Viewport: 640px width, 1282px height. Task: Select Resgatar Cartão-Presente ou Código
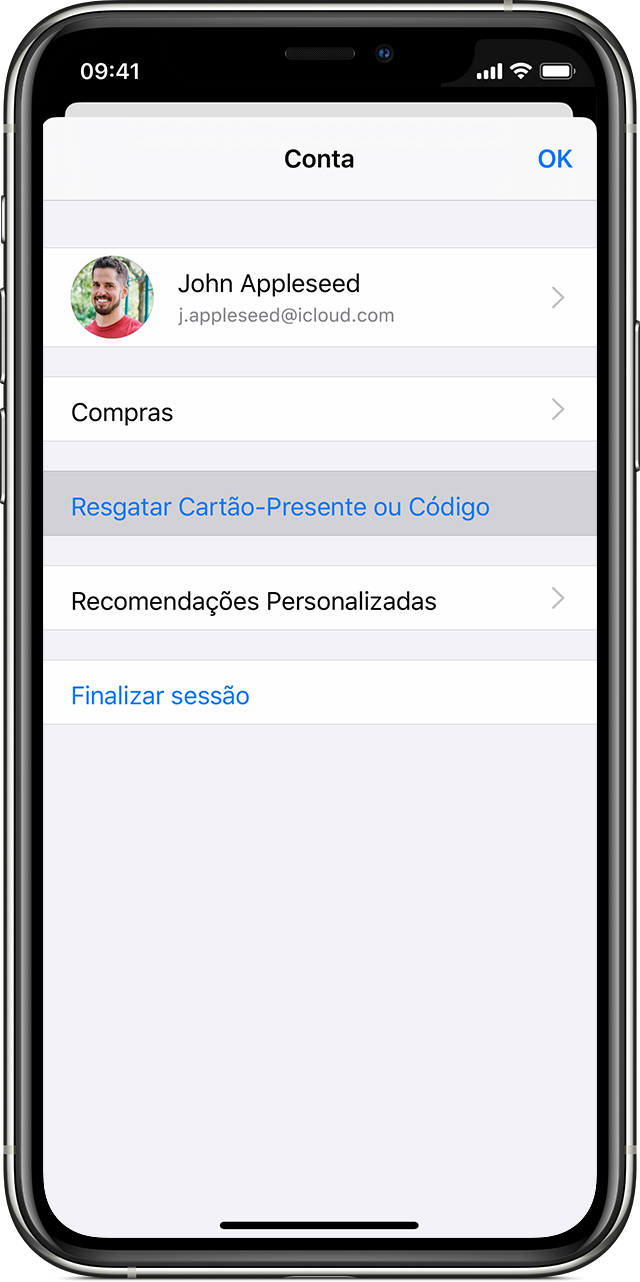[281, 507]
